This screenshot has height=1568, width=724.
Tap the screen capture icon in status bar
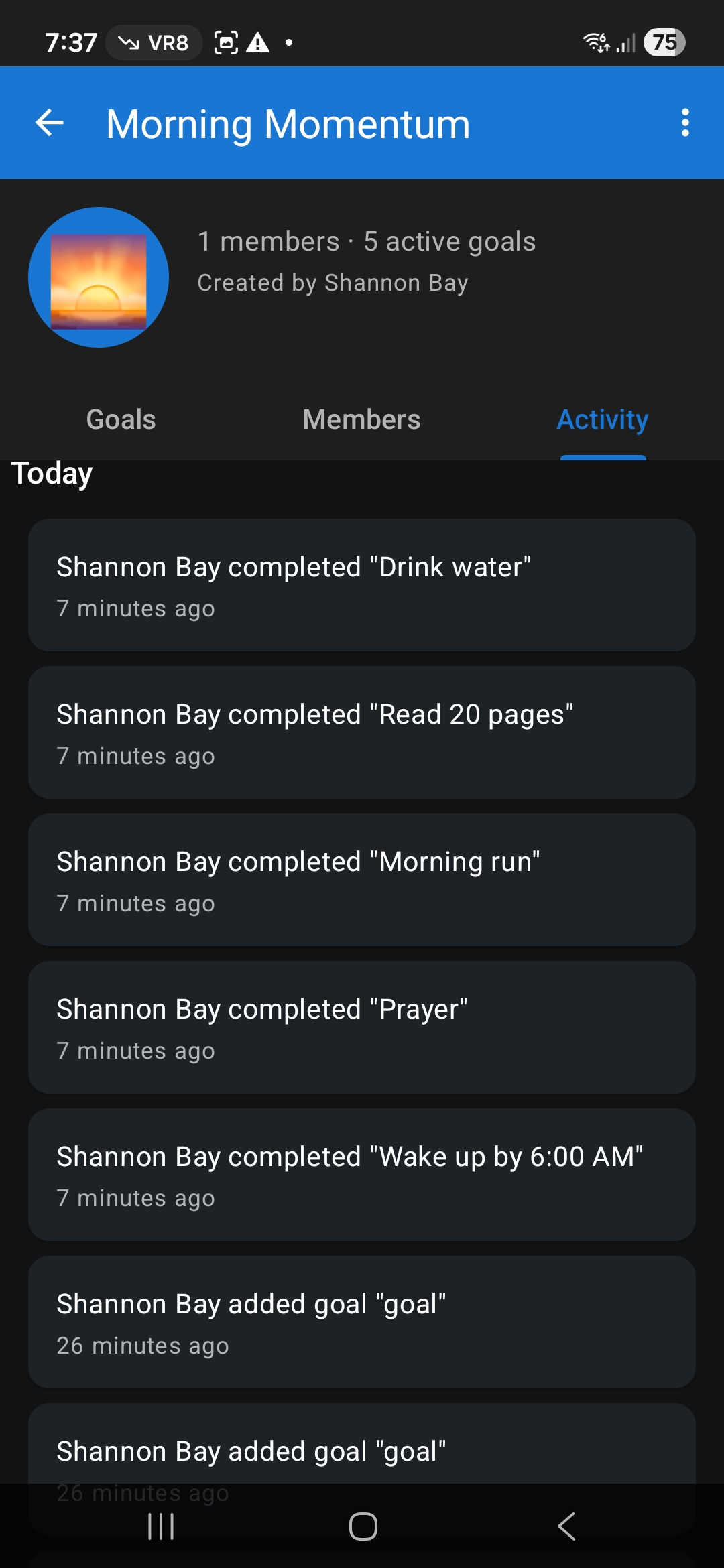point(227,42)
